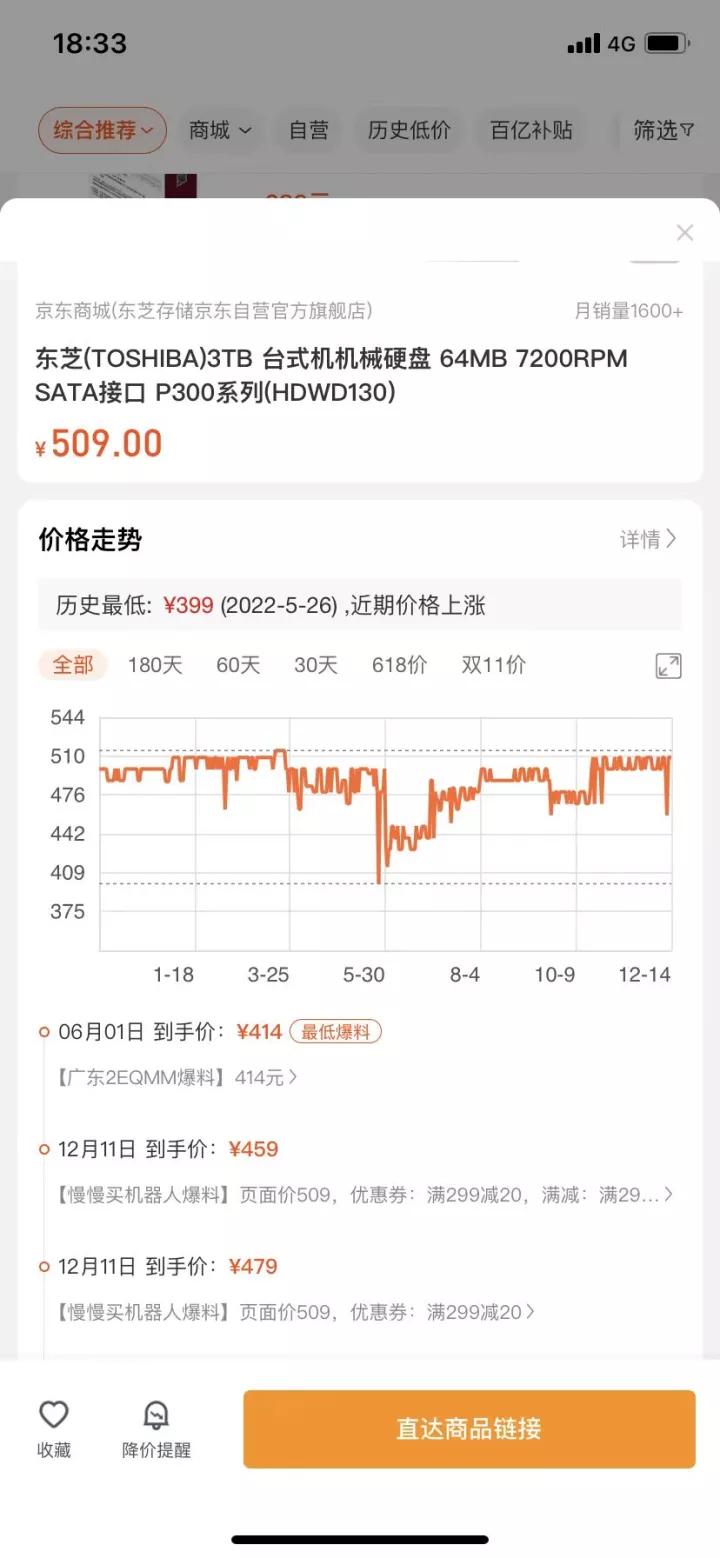The image size is (720, 1558).
Task: Click the 自营 filter chip
Action: pyautogui.click(x=308, y=130)
